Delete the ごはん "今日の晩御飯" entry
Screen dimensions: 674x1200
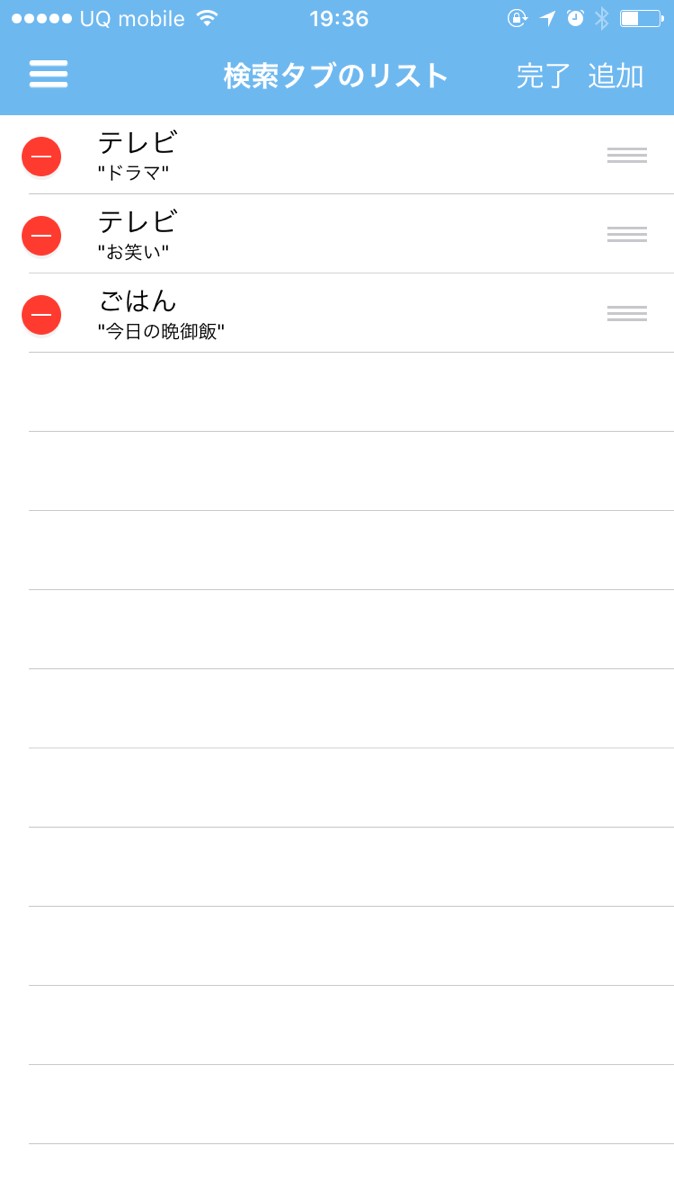coord(41,314)
